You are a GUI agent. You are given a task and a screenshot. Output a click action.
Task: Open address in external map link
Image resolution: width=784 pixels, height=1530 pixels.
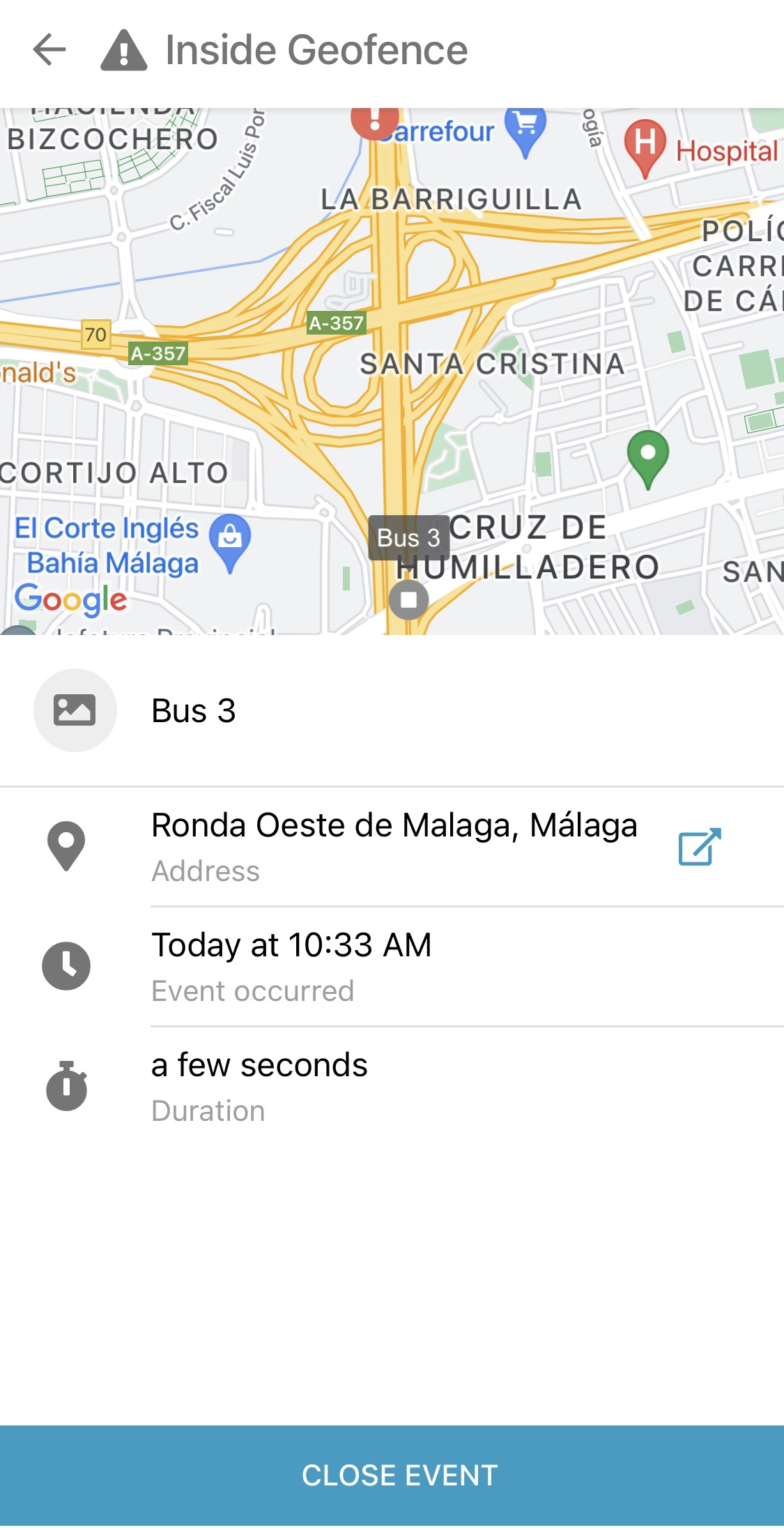(699, 846)
